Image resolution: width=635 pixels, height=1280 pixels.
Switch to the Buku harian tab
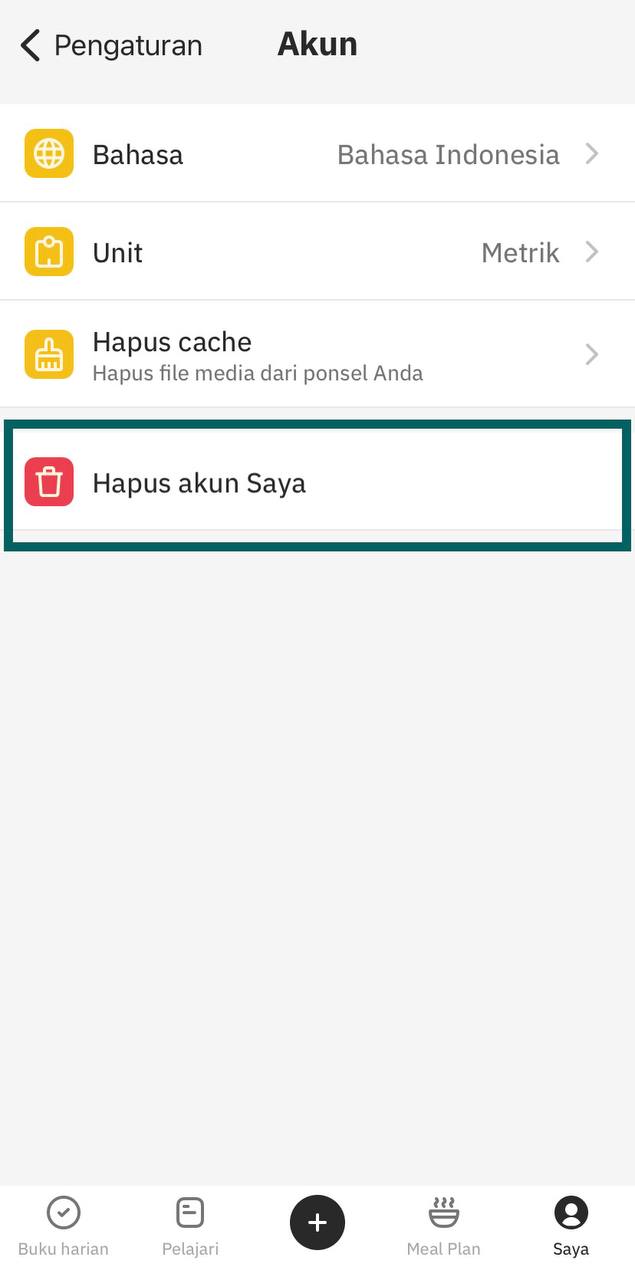click(x=63, y=1227)
